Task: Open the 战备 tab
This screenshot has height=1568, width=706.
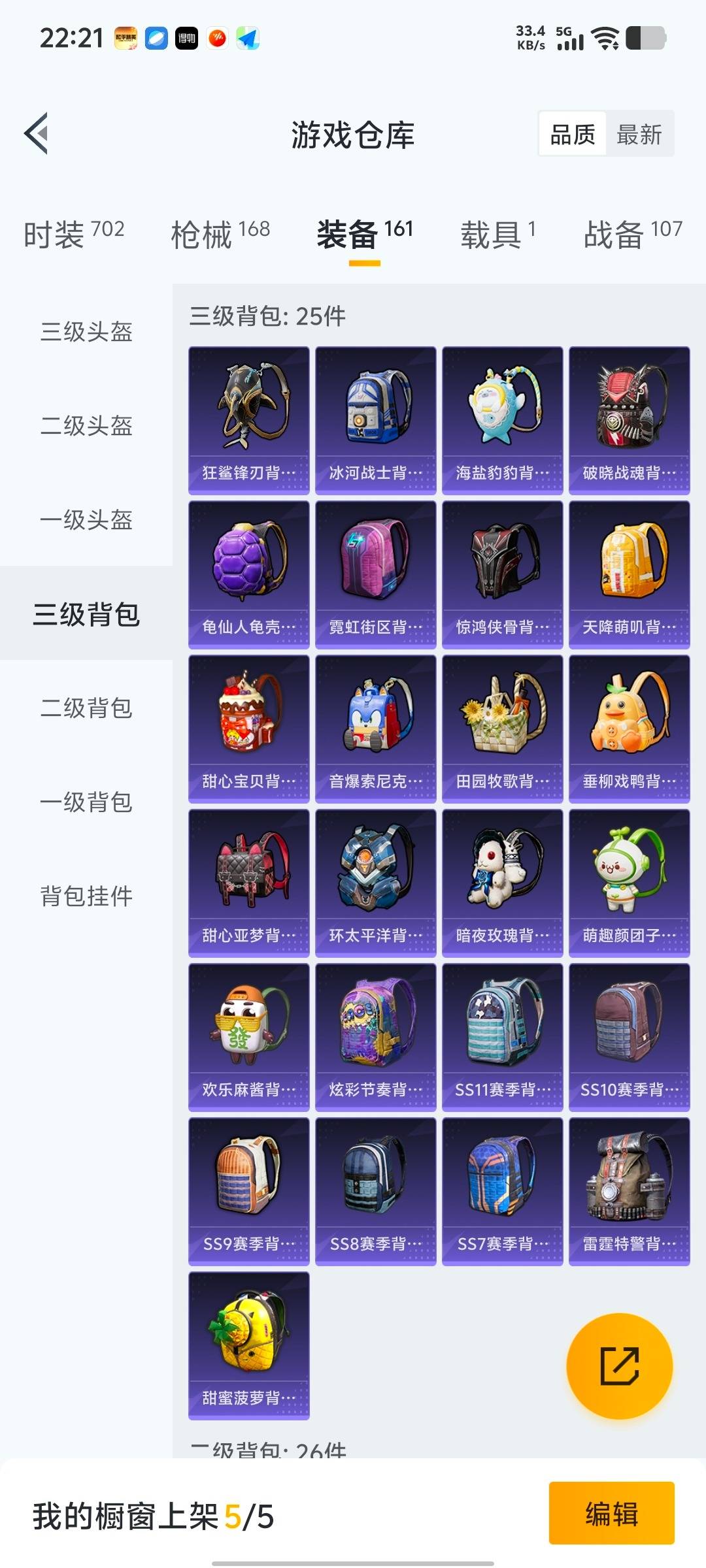Action: tap(632, 234)
